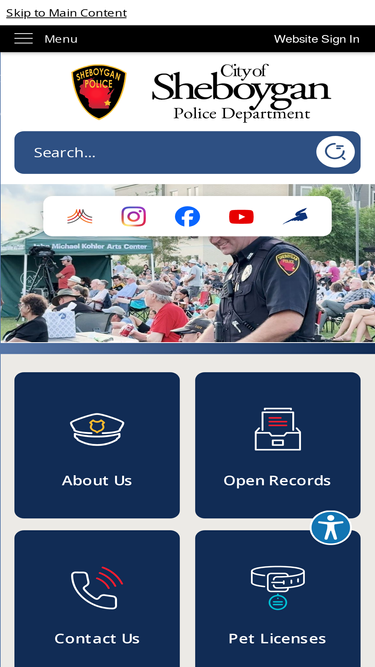
Task: Open the Pet Licenses tile
Action: 278,599
